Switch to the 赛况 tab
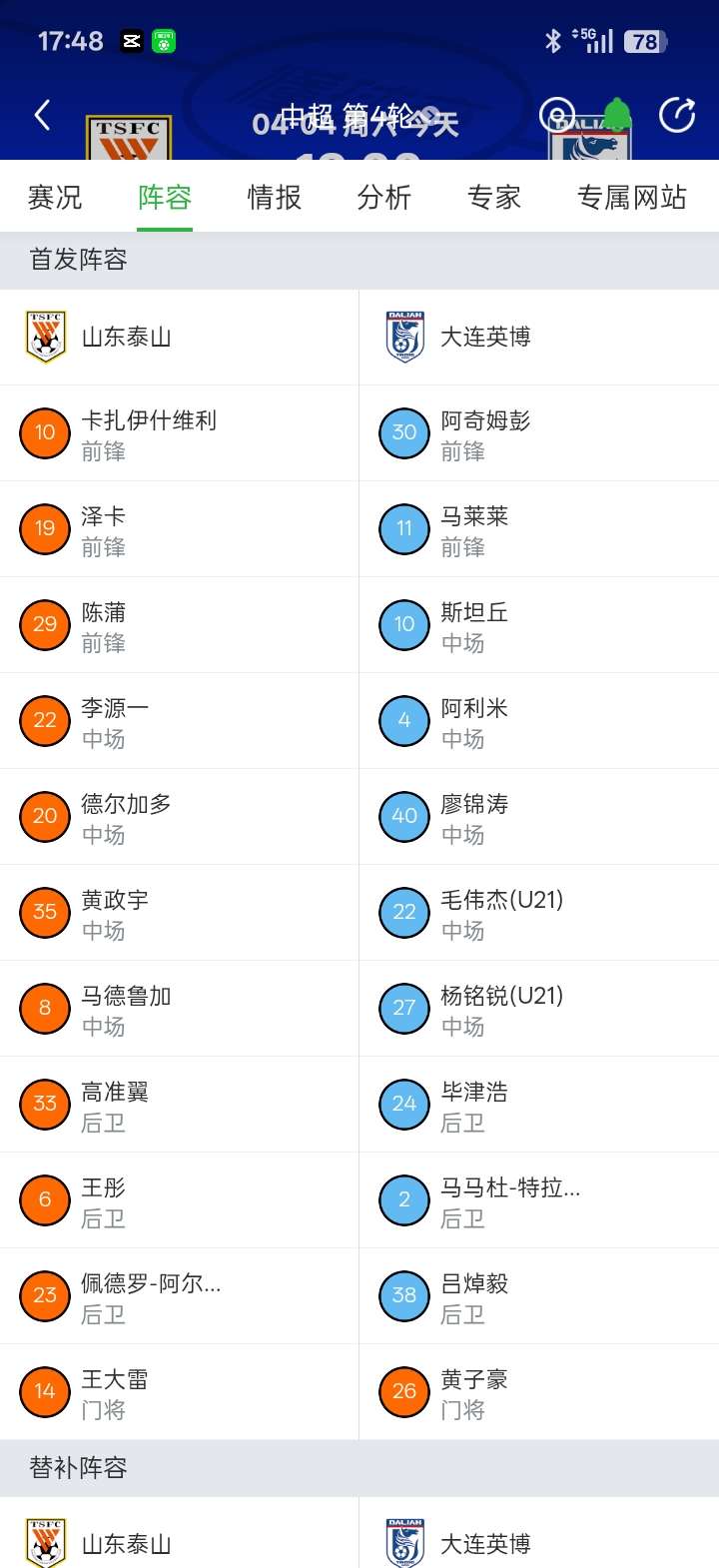The height and width of the screenshot is (1568, 719). pos(55,198)
